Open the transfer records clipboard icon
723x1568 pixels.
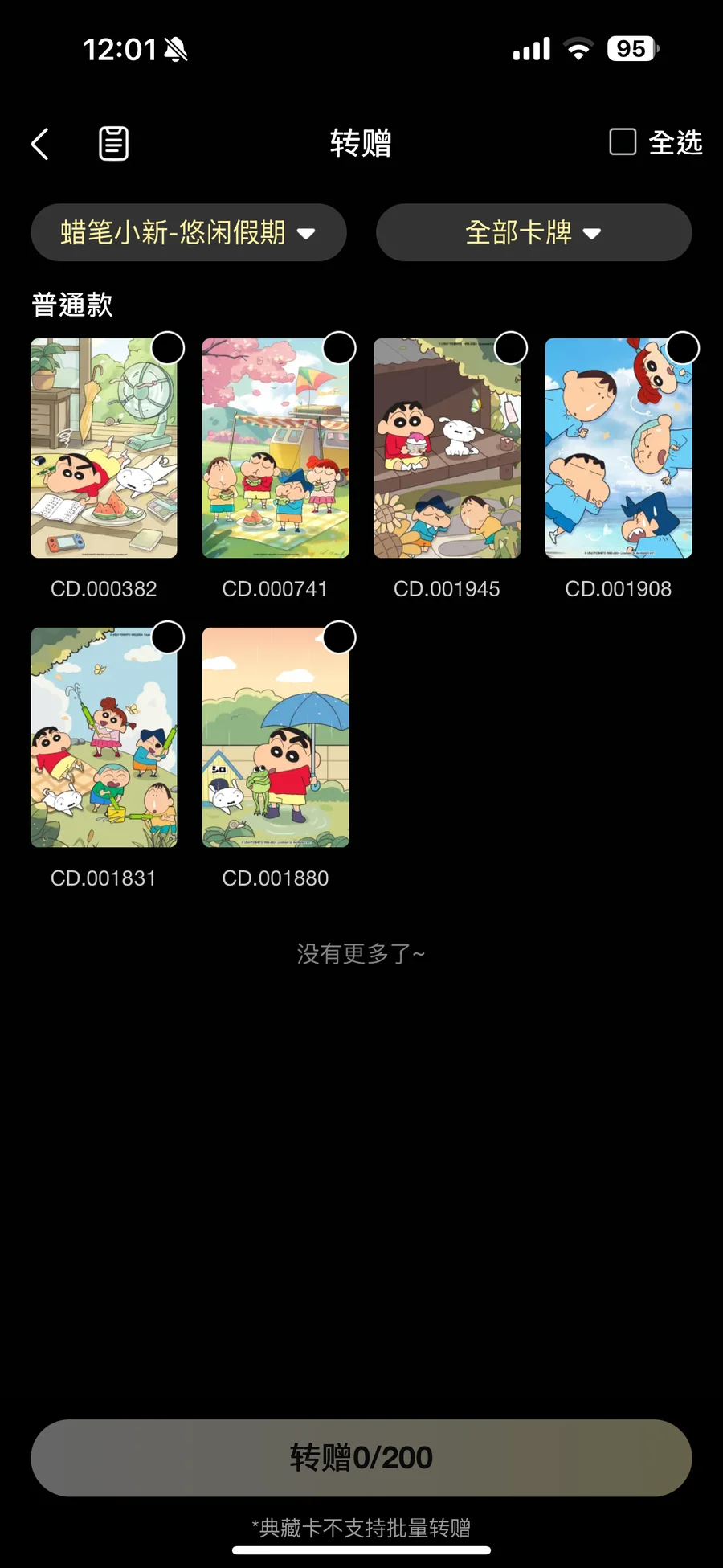113,144
